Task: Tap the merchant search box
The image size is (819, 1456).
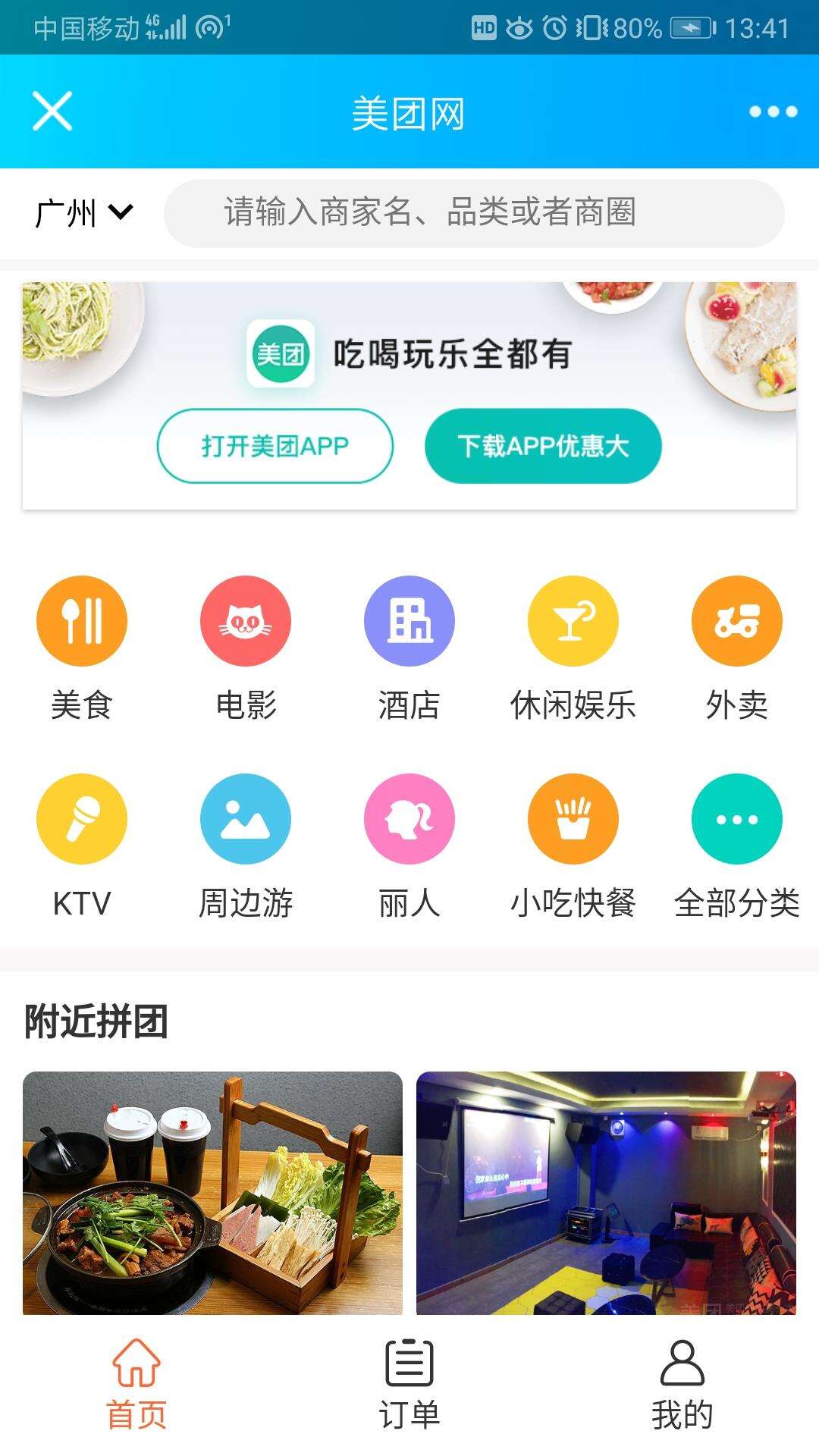Action: [x=474, y=213]
